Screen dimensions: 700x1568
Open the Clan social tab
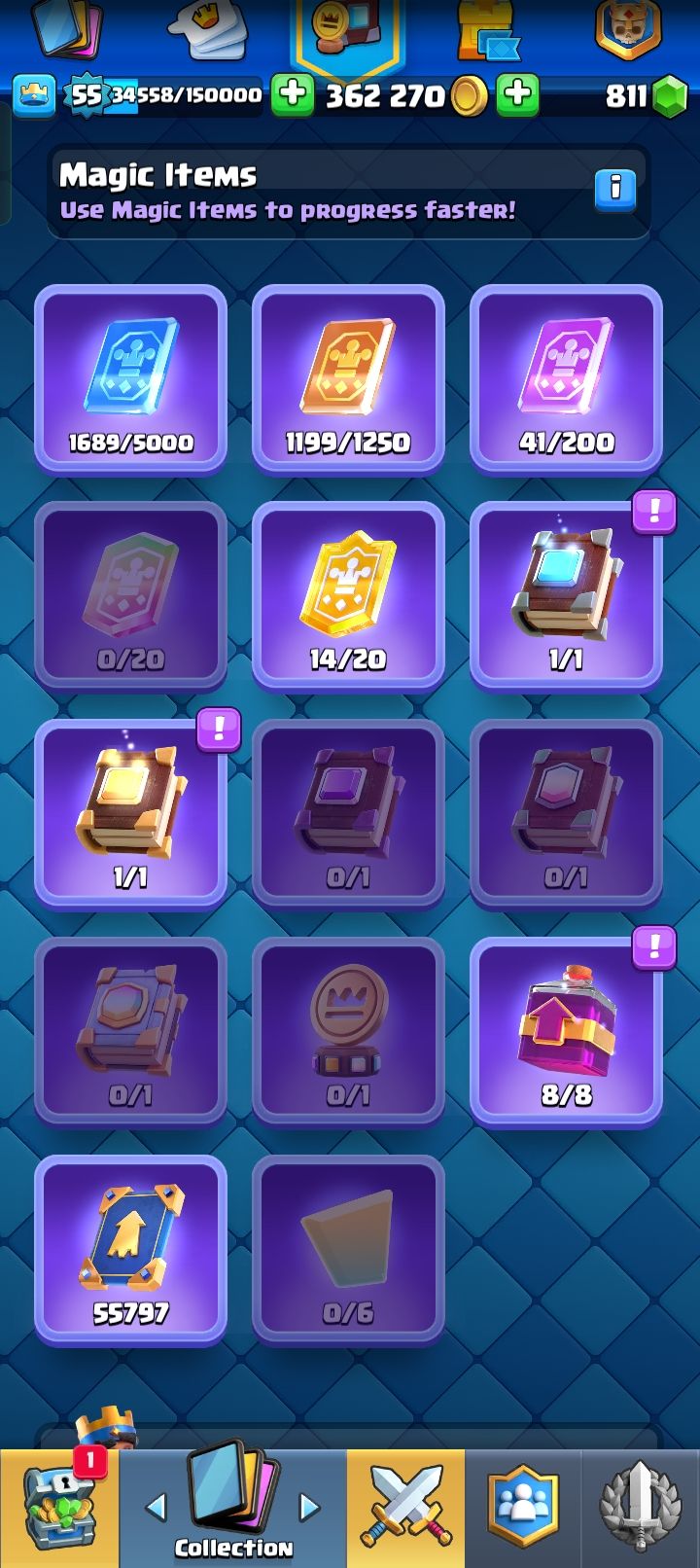pyautogui.click(x=523, y=1510)
